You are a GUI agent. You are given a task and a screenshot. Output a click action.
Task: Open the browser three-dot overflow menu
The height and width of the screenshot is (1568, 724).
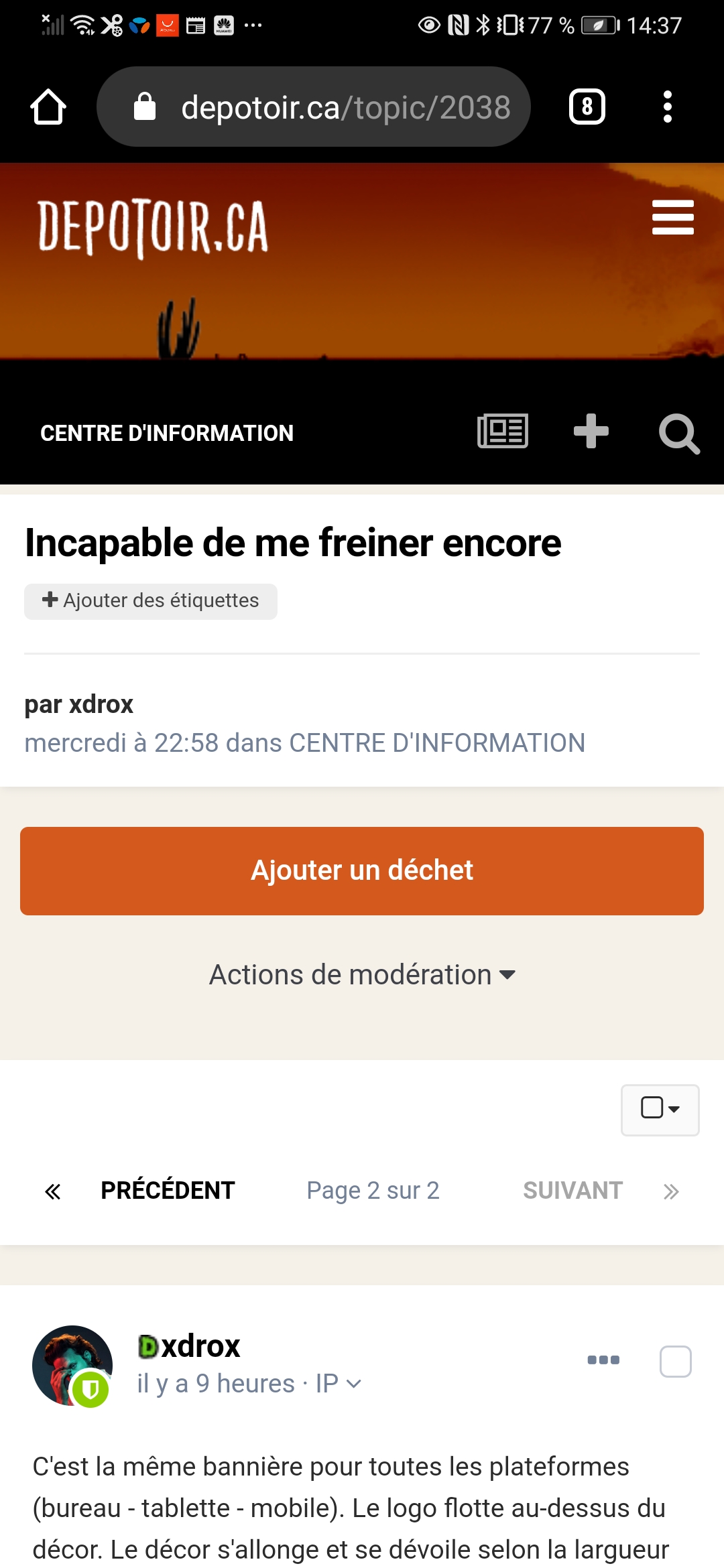[667, 107]
